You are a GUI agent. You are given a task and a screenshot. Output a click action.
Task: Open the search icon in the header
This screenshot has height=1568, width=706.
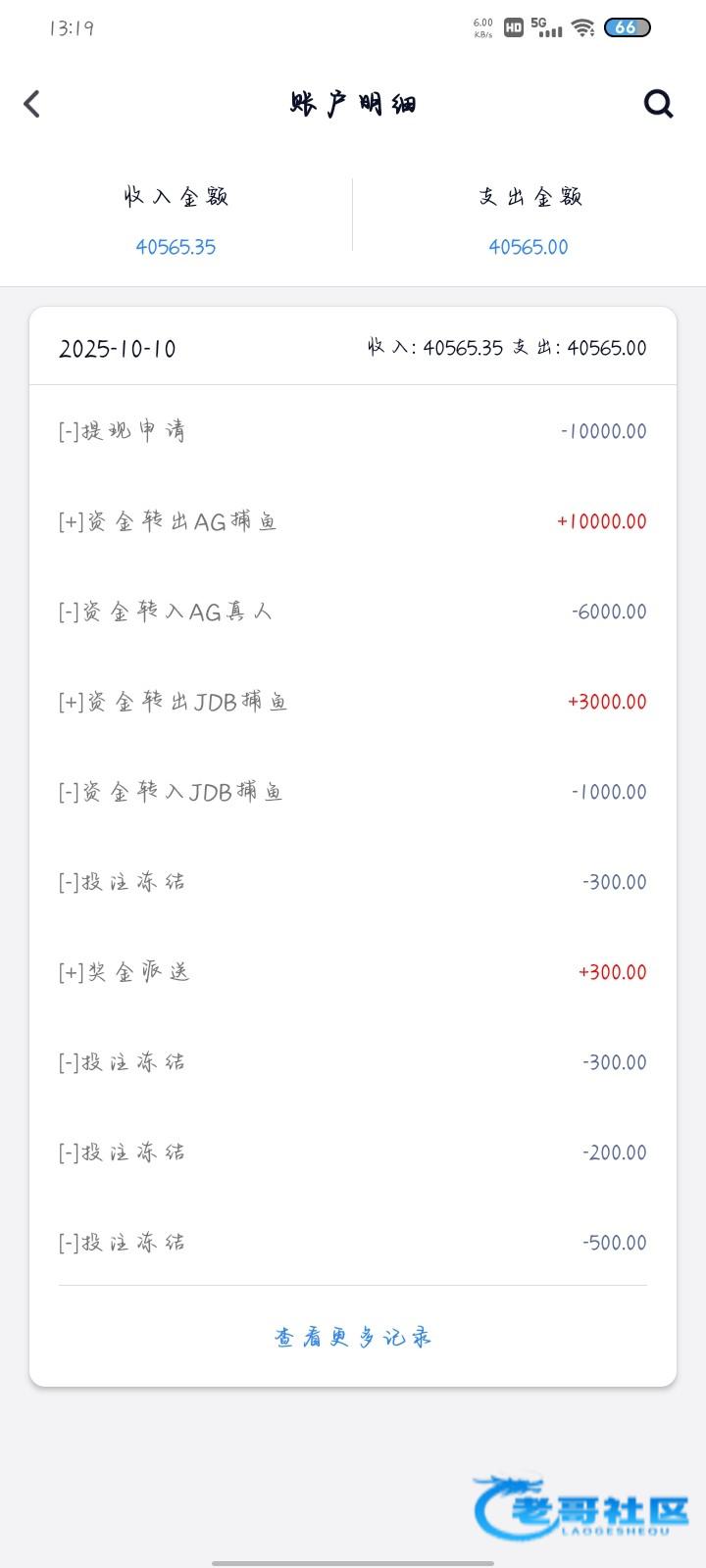[x=658, y=103]
